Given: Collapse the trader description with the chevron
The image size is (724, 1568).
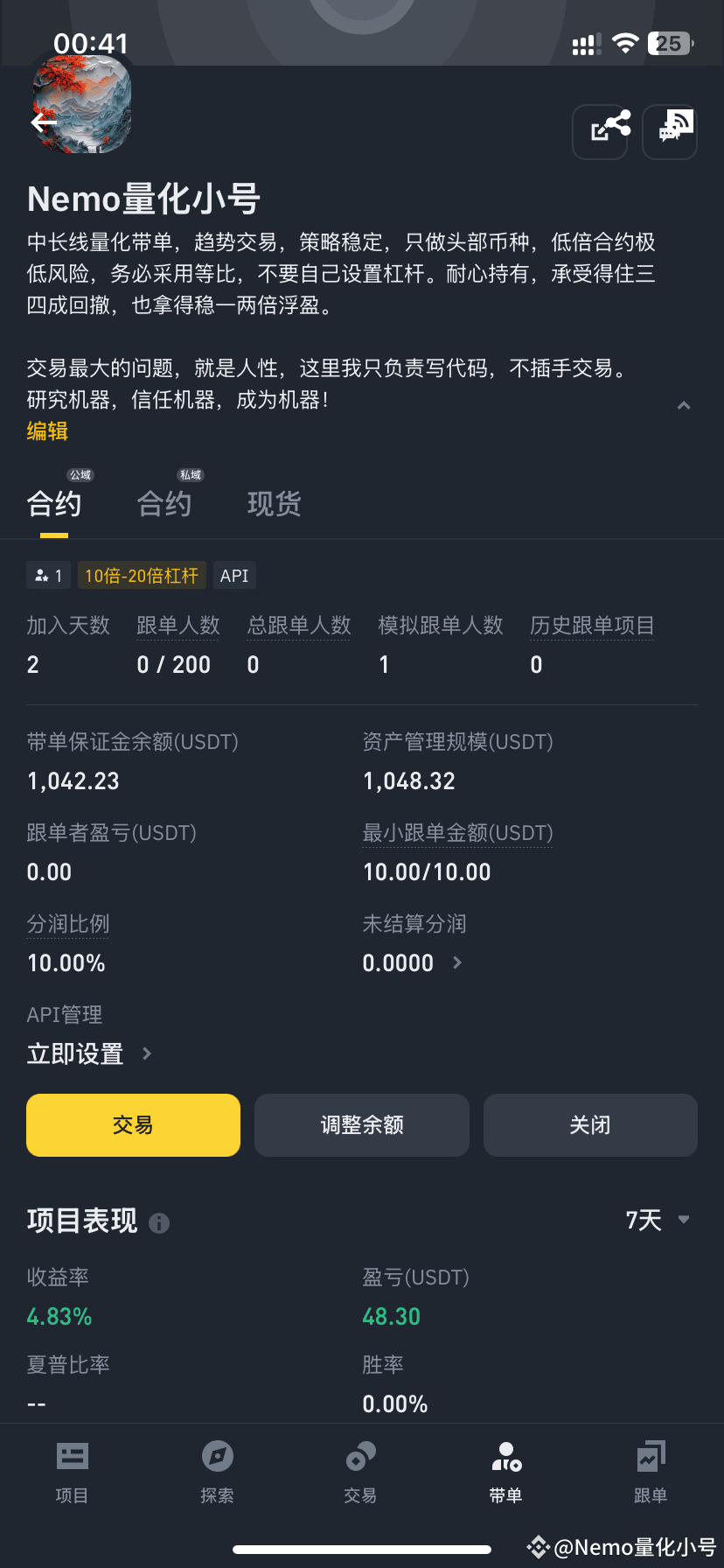Looking at the screenshot, I should tap(685, 404).
